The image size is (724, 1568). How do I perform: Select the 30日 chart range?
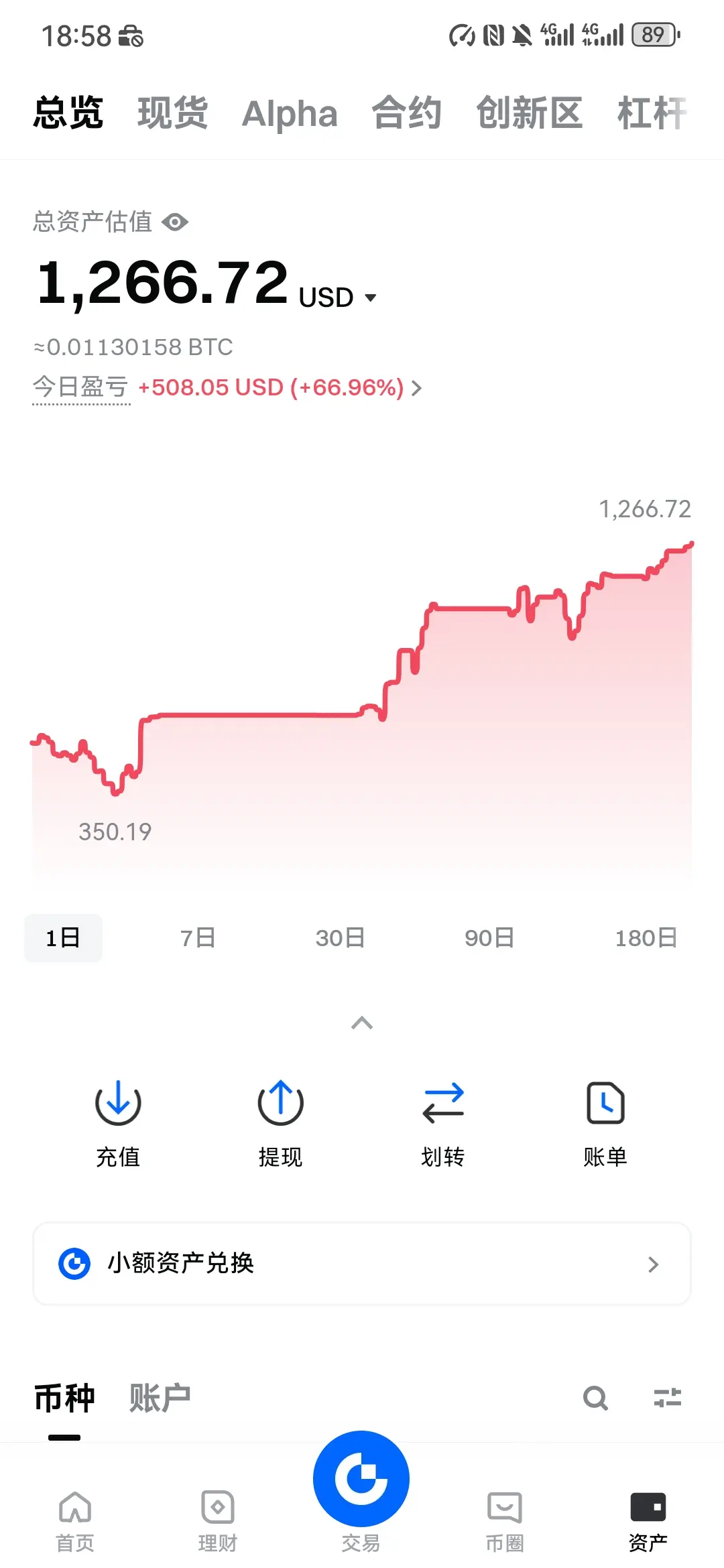point(340,937)
